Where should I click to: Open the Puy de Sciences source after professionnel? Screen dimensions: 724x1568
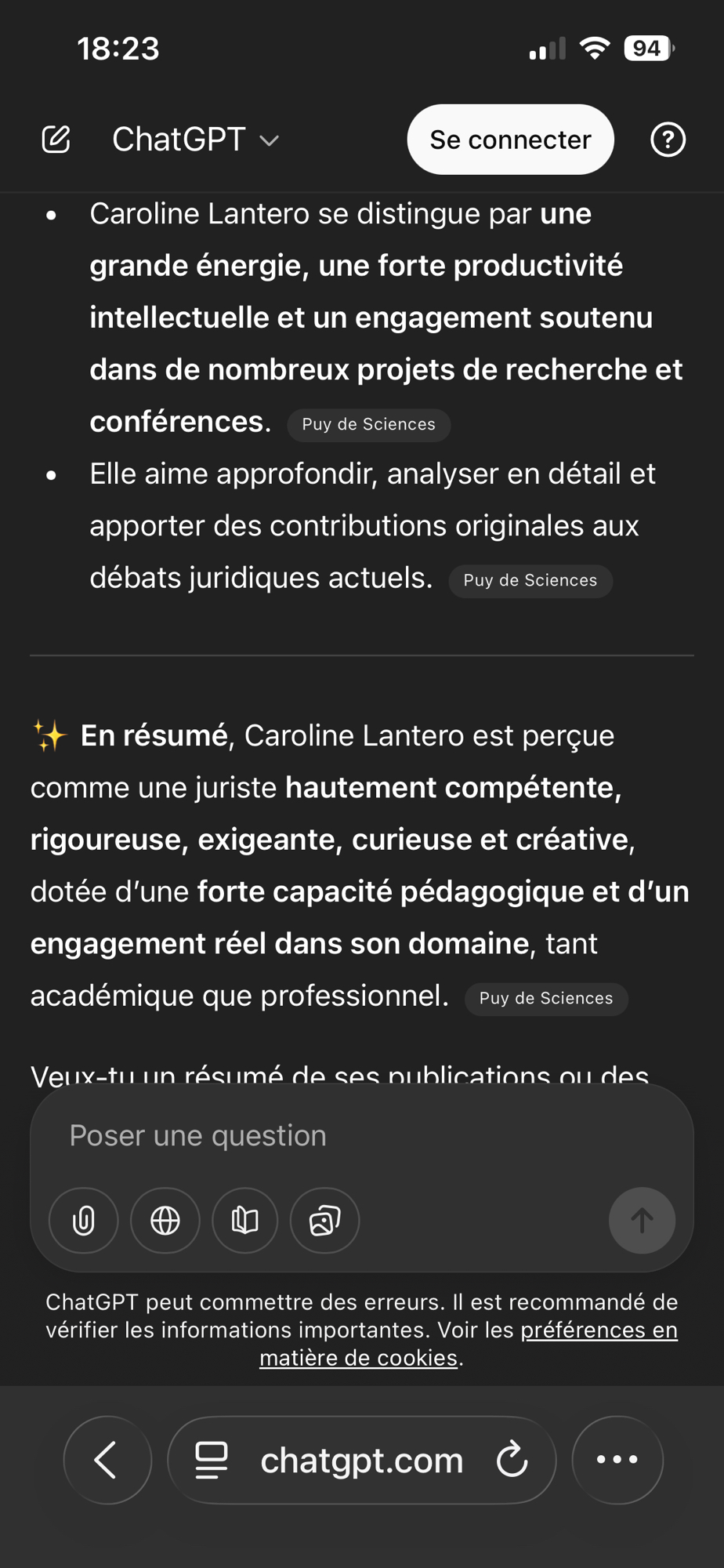(546, 999)
